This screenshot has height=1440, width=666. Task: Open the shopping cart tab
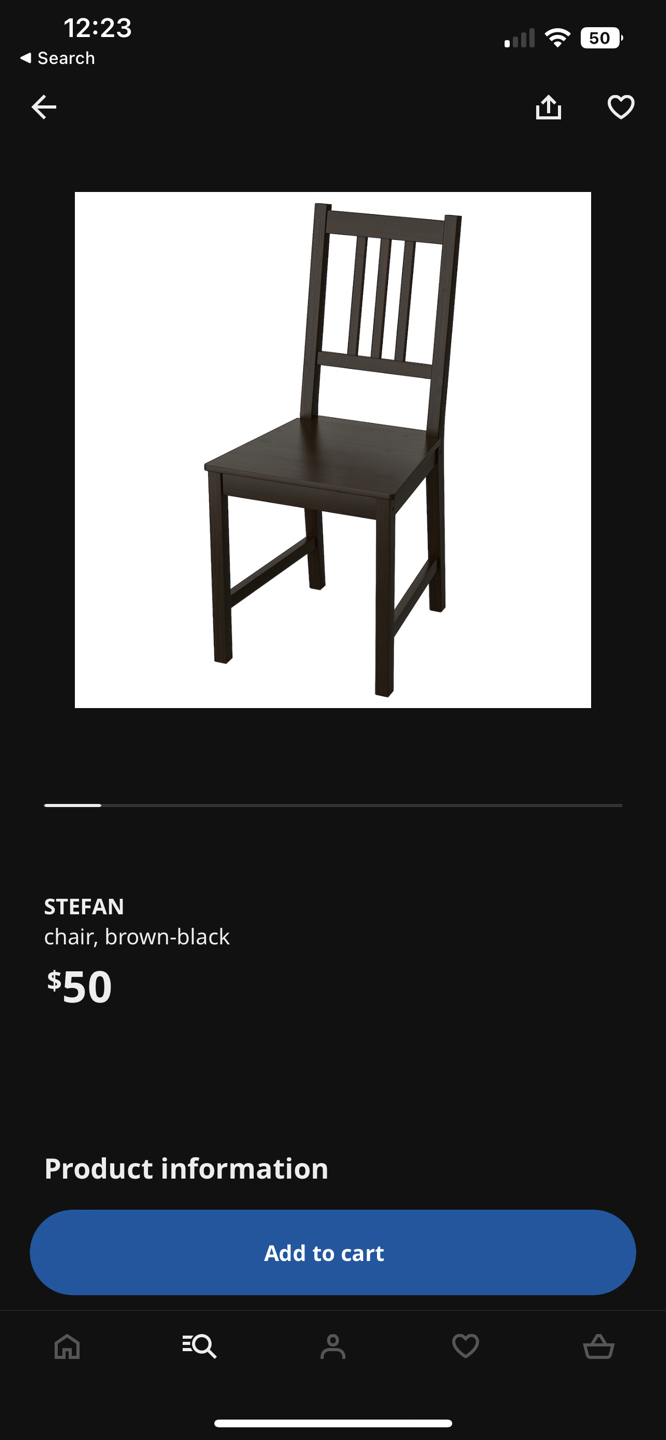pos(598,1347)
